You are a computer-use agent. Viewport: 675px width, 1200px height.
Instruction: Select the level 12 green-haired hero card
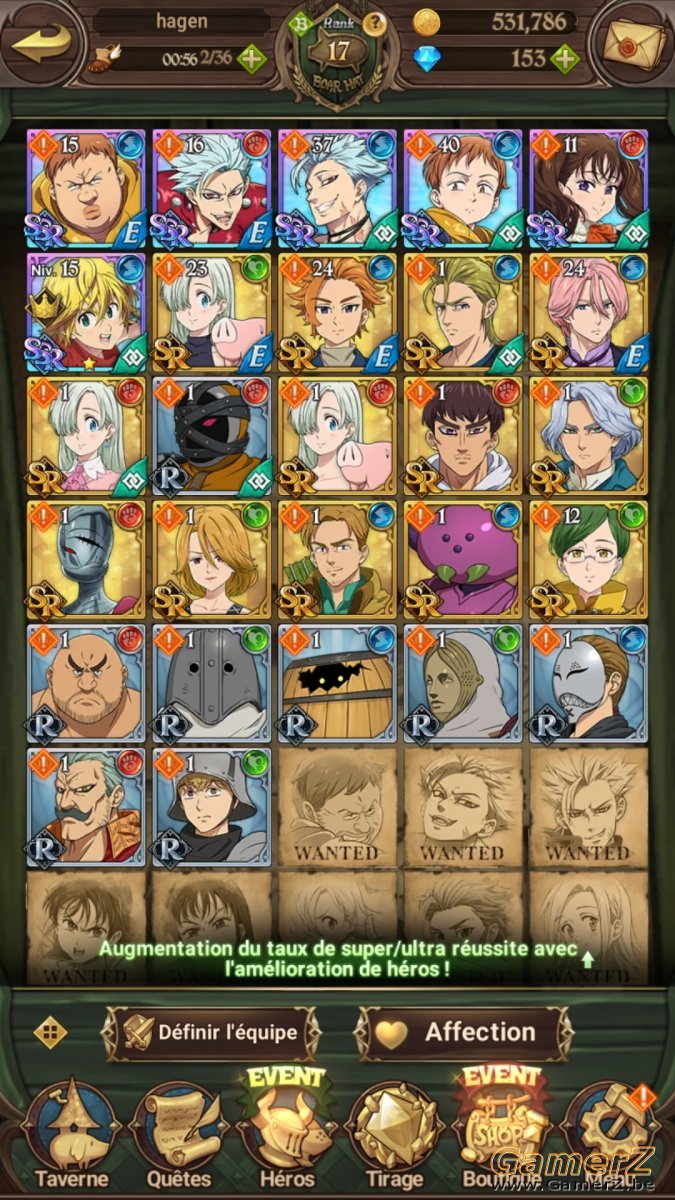[589, 559]
